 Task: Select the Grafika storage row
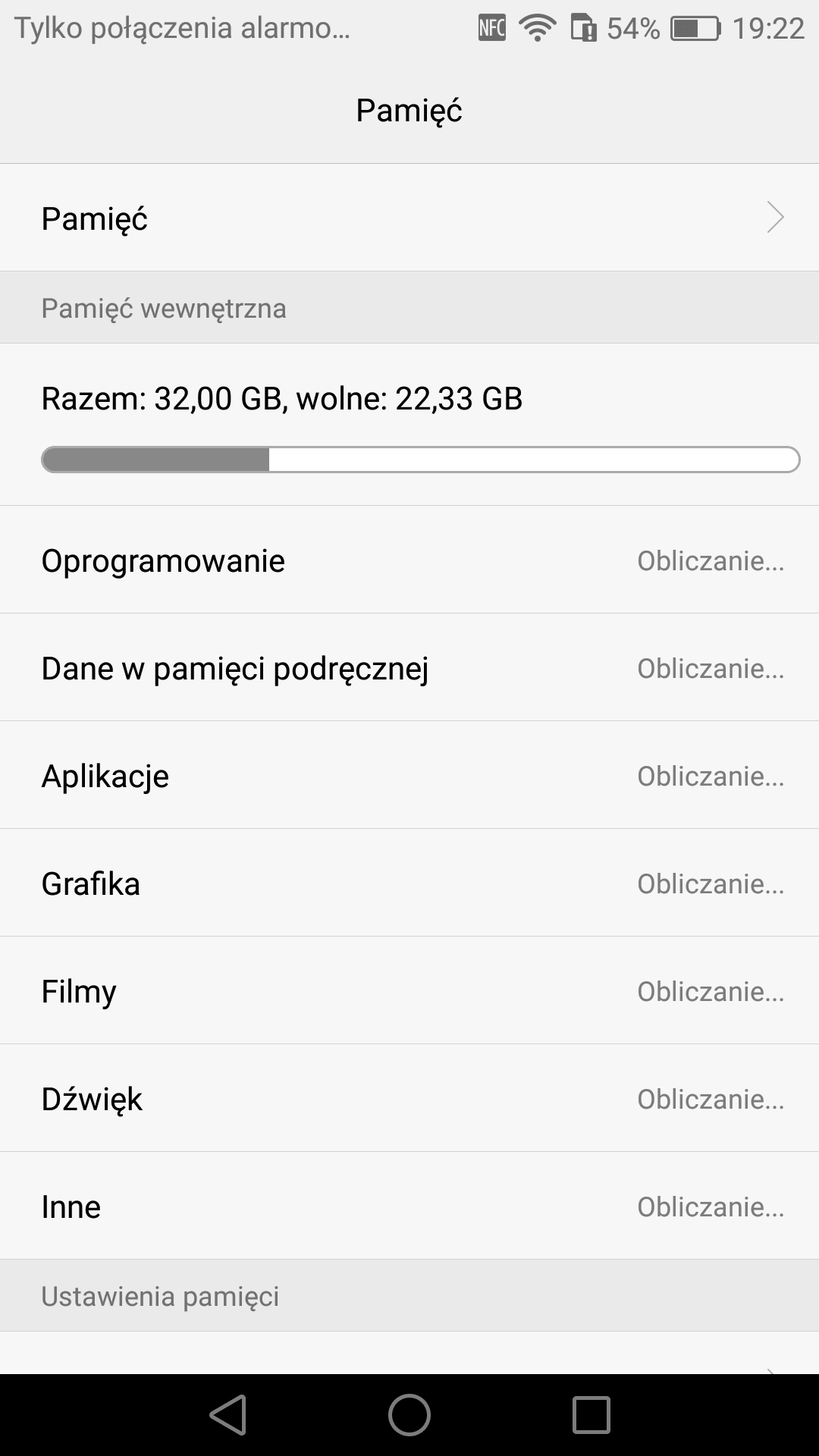(x=409, y=883)
